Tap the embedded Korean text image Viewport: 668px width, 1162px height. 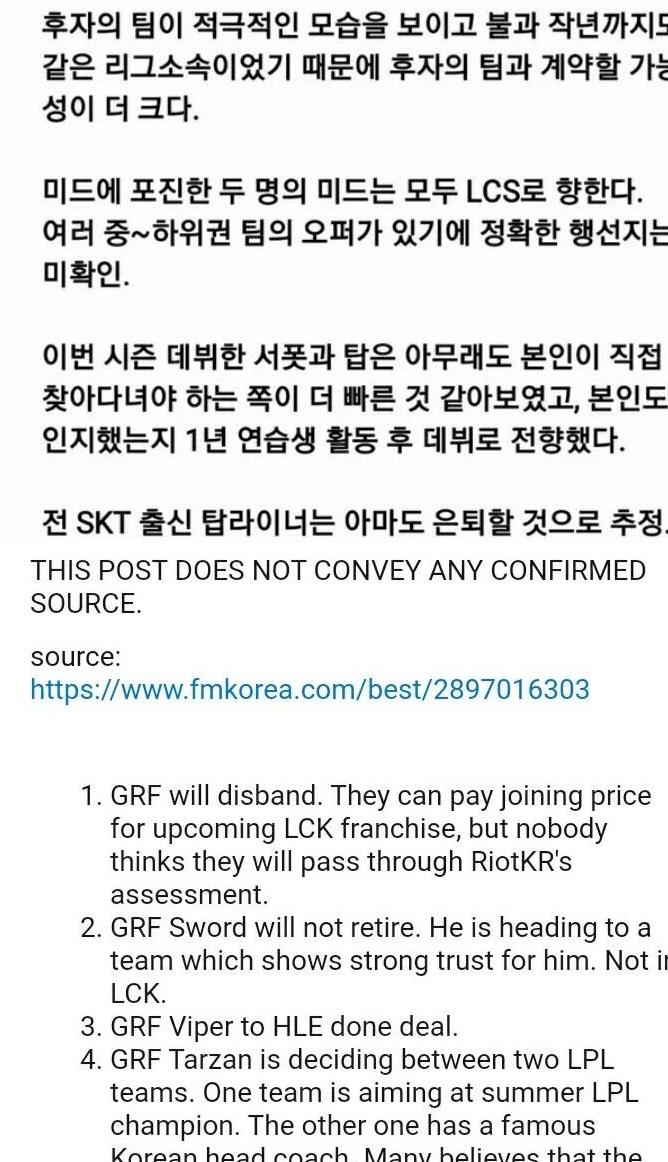(334, 270)
